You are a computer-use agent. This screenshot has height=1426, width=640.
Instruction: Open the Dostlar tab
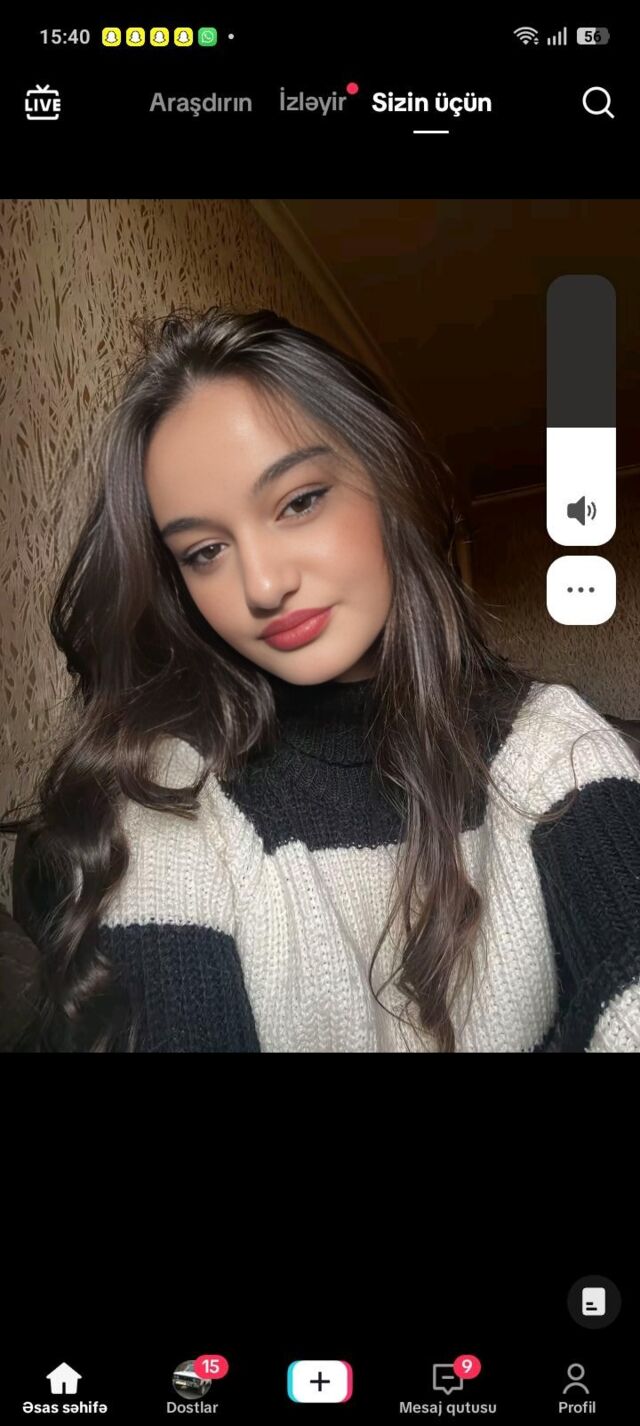click(x=192, y=1388)
